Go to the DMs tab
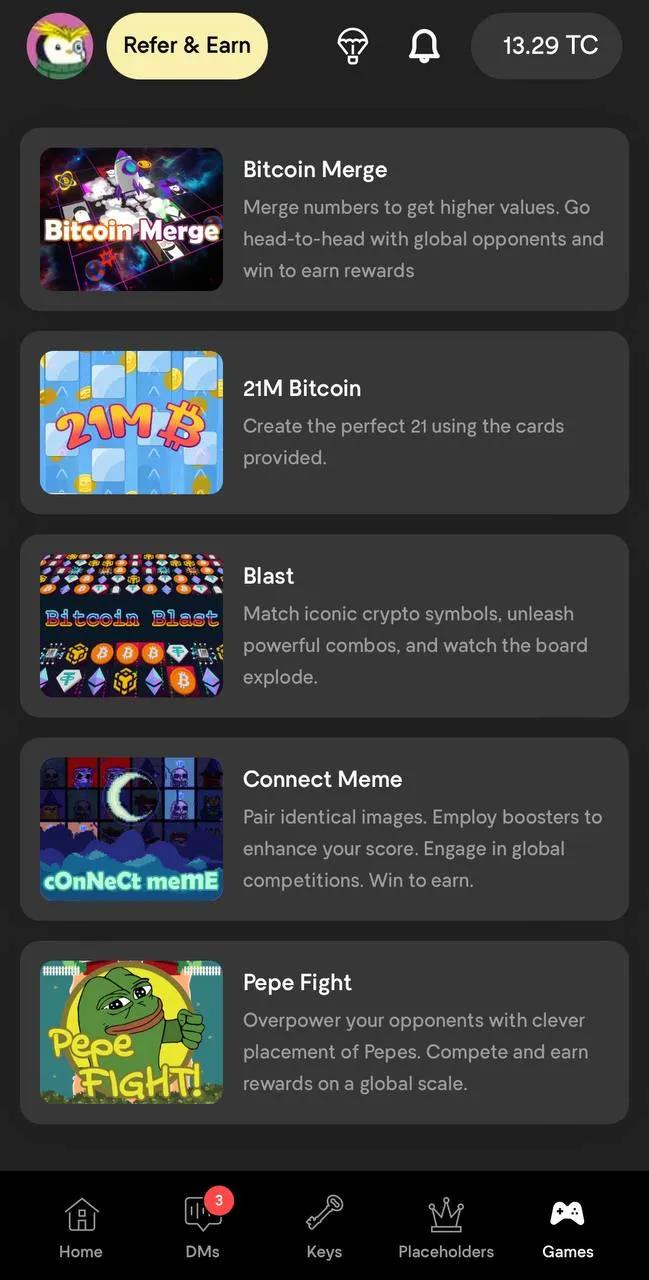 point(203,1228)
